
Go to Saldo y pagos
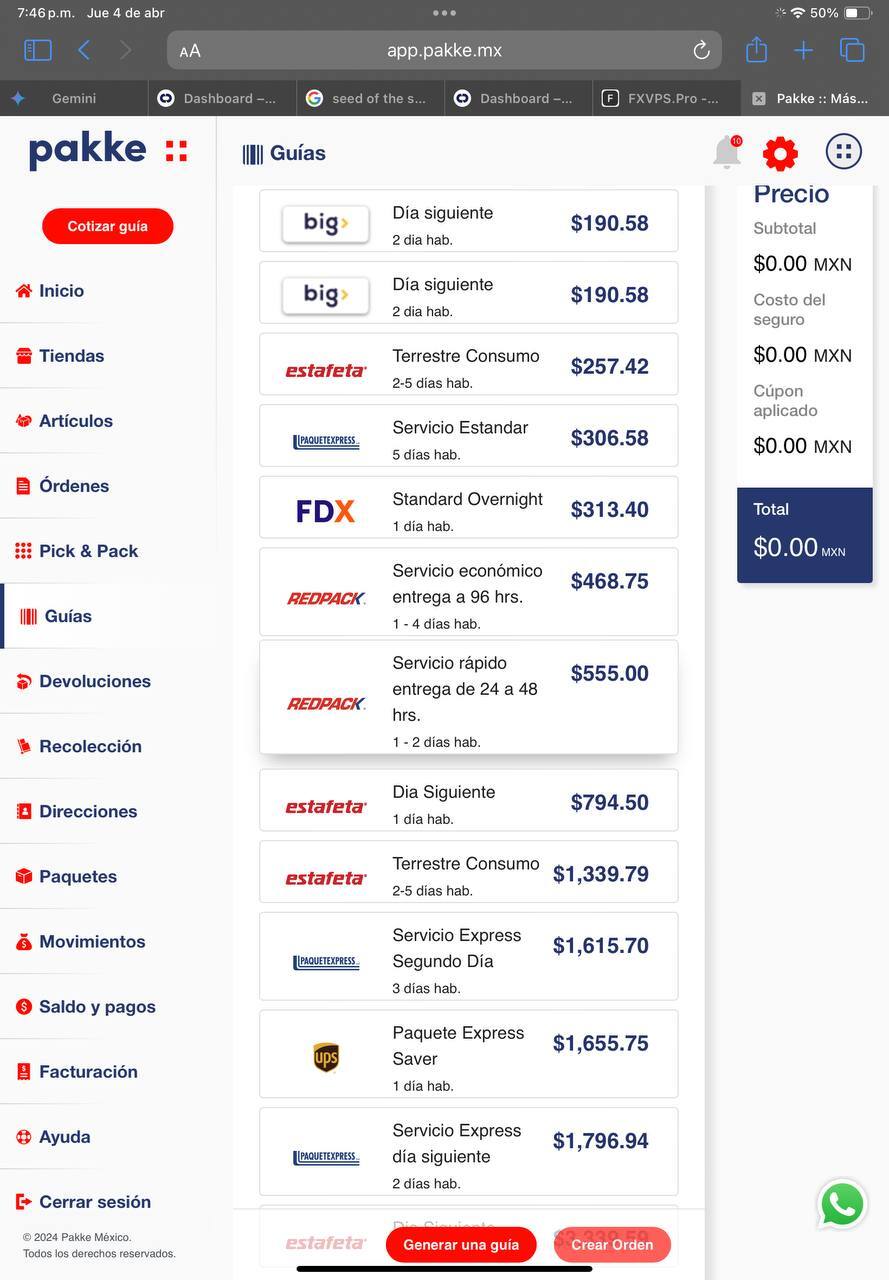[97, 1007]
